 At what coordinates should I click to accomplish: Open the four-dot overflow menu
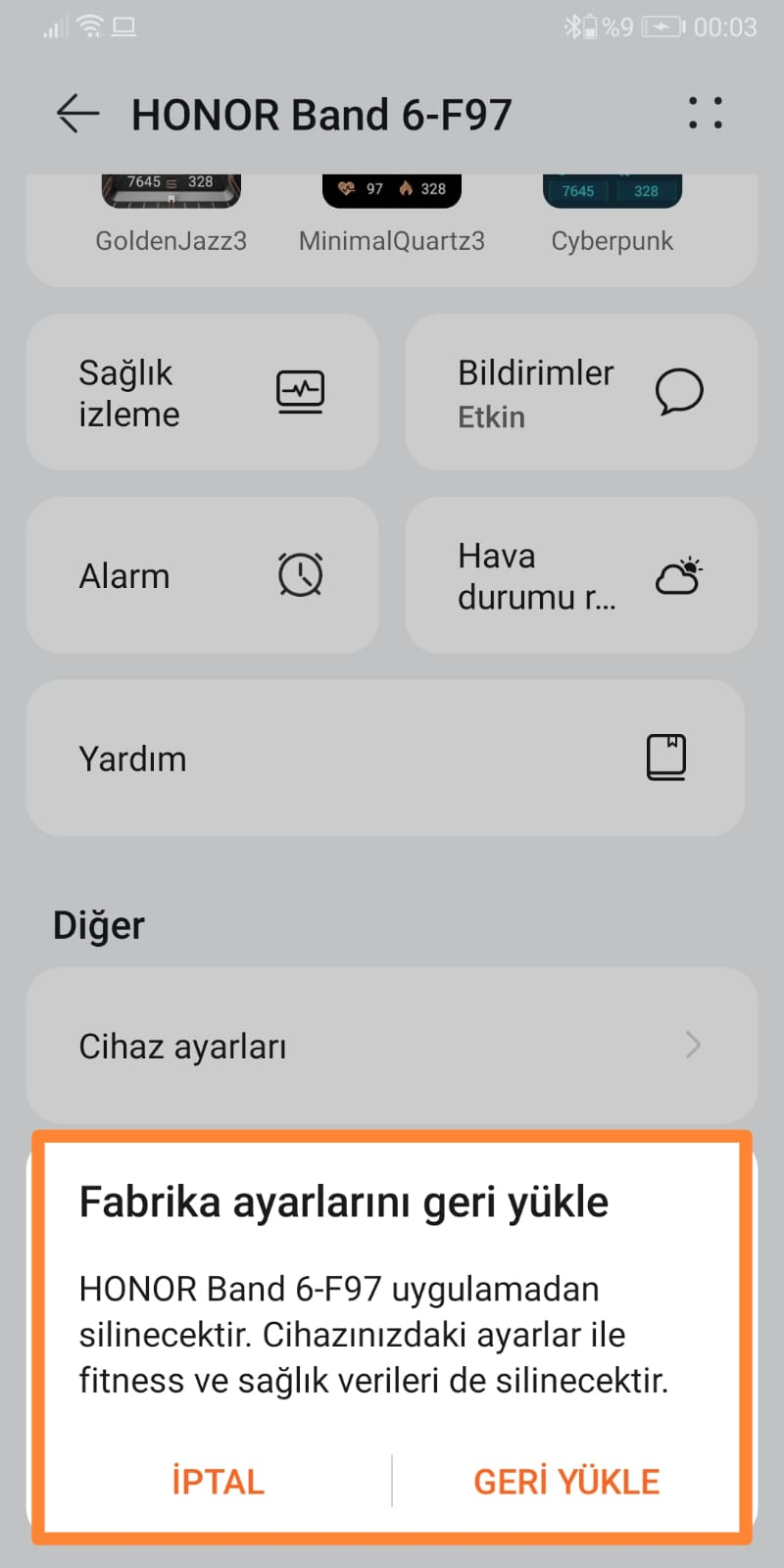coord(705,114)
